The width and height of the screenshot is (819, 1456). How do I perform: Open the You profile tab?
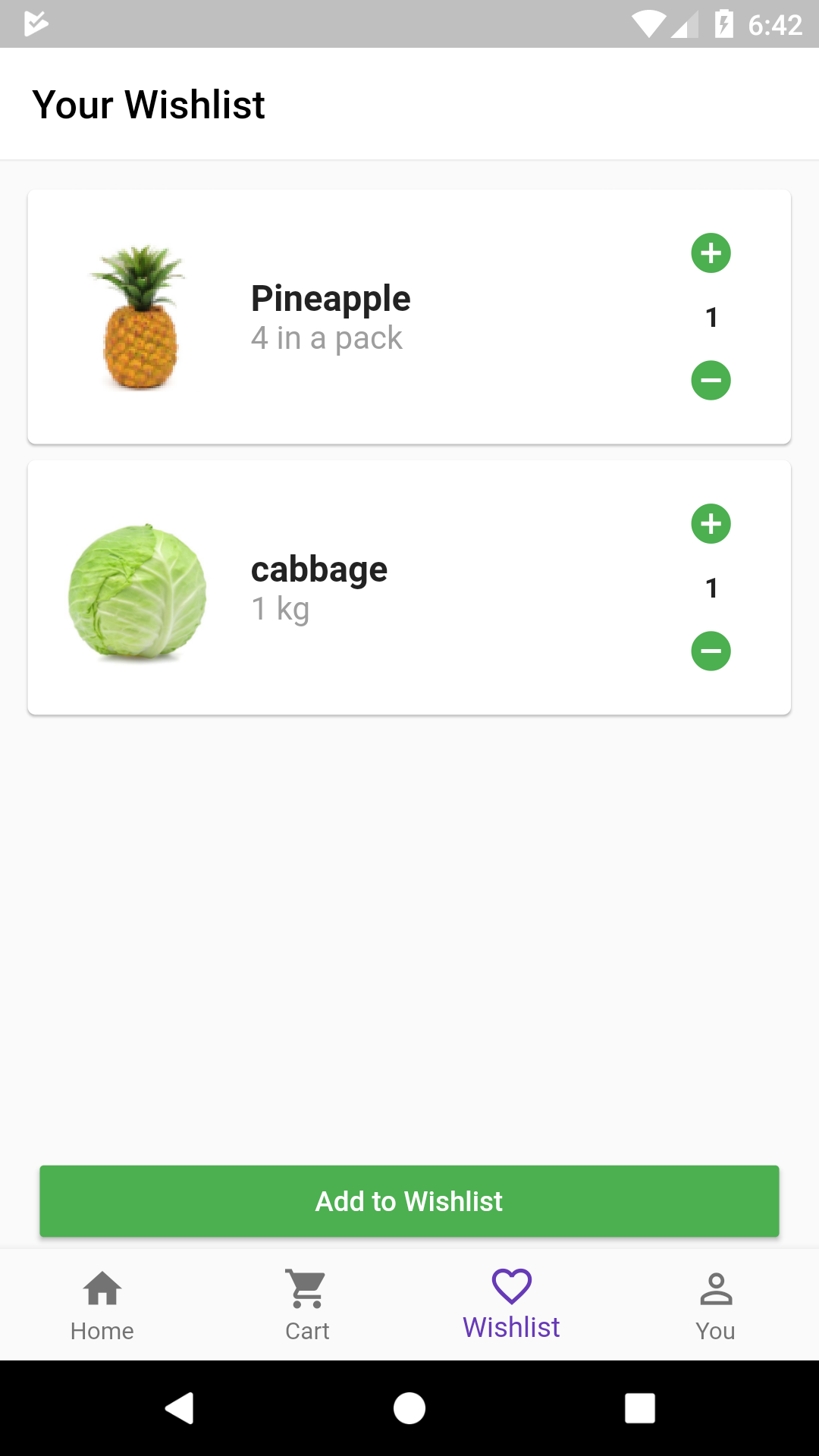coord(716,1304)
